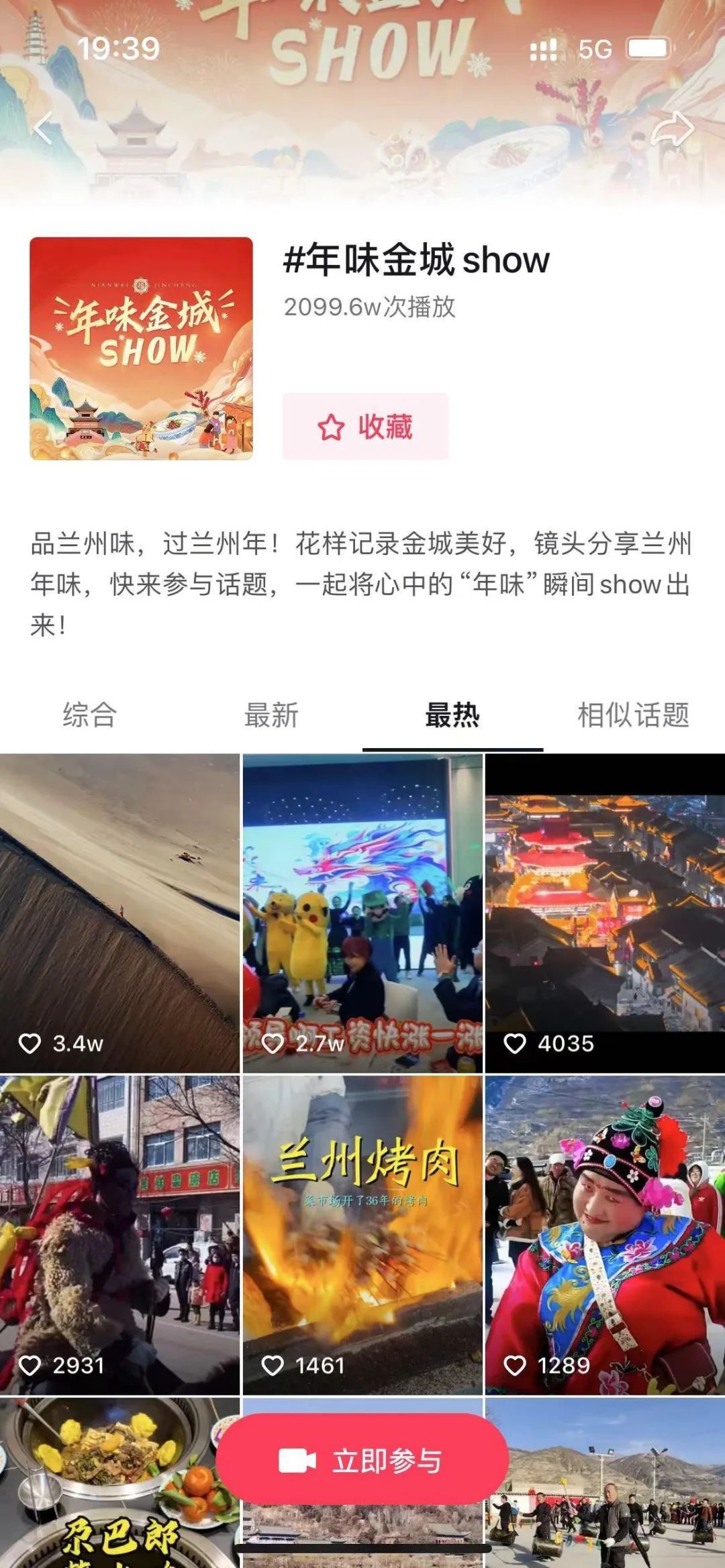Viewport: 725px width, 1568px height.
Task: Open the costumed performer video with 2931 likes
Action: 119,1235
